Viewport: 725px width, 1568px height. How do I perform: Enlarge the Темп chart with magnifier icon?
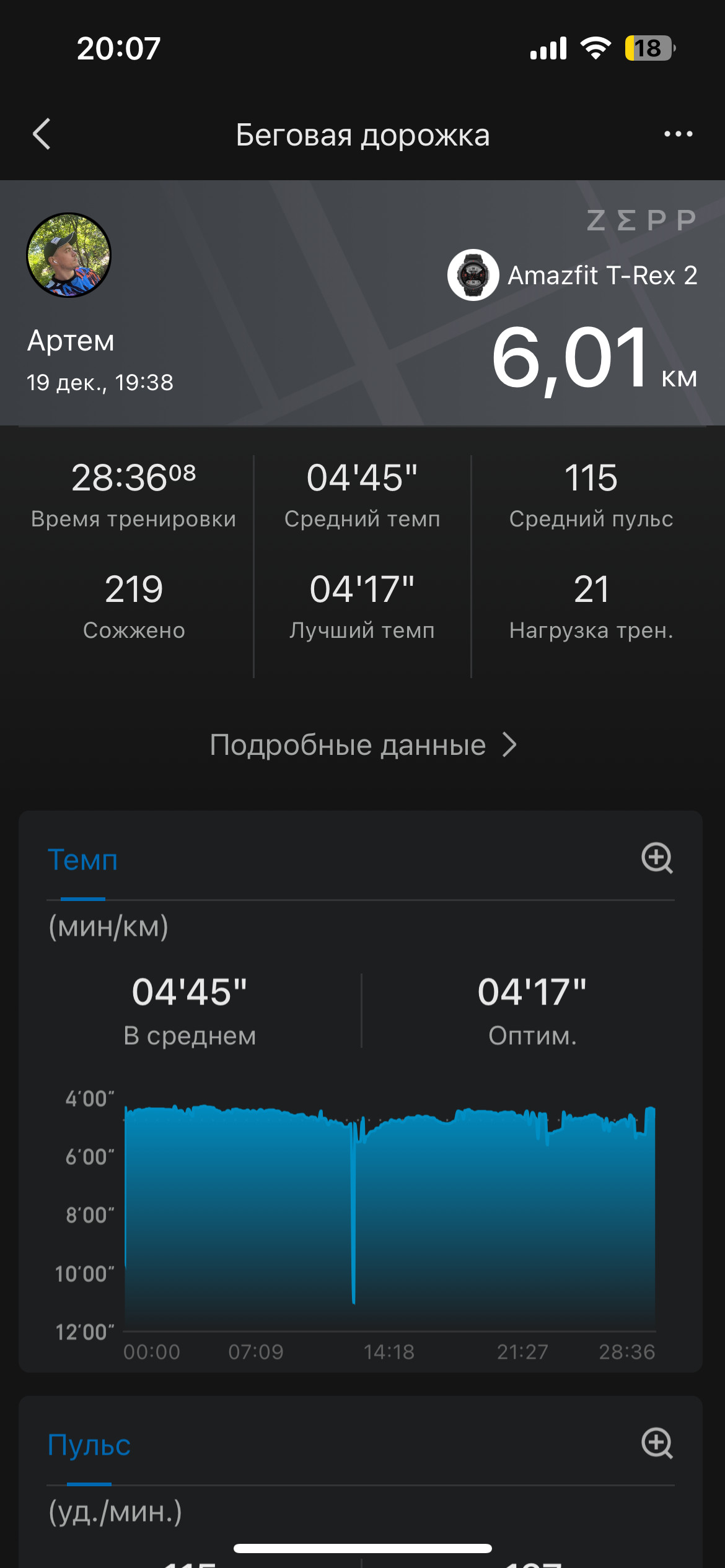pyautogui.click(x=657, y=858)
